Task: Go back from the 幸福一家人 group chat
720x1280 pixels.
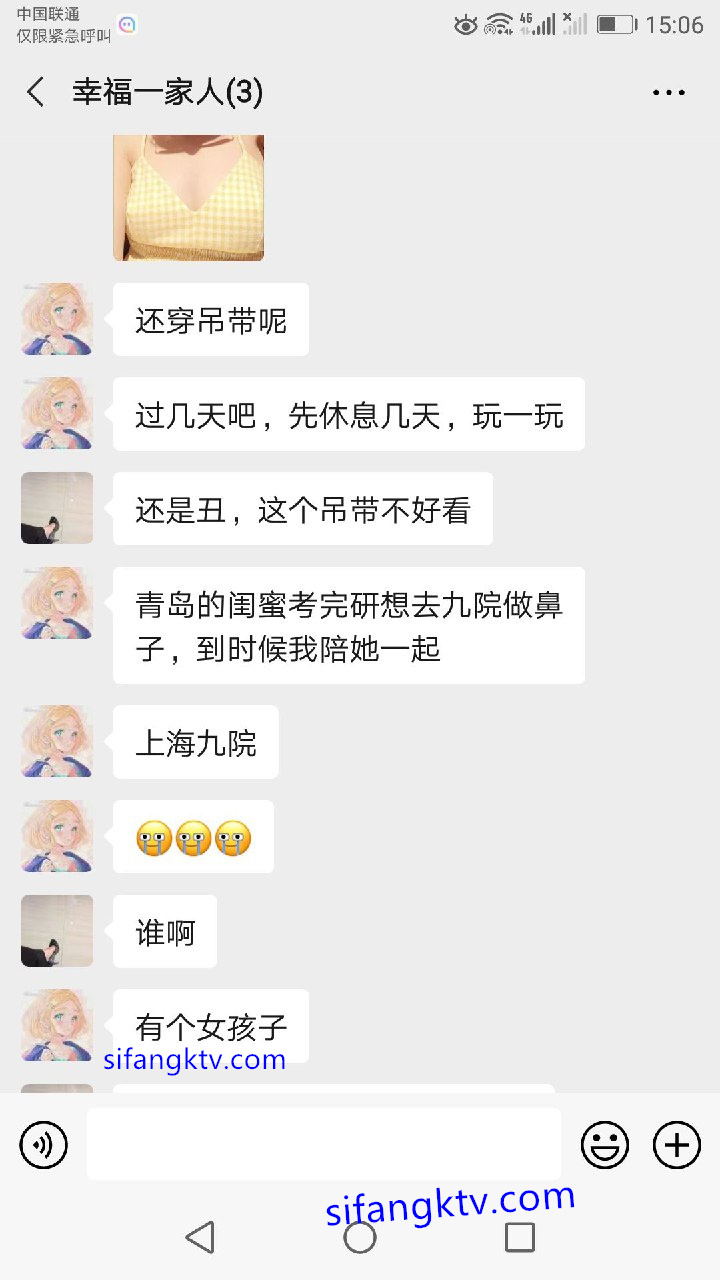Action: coord(36,93)
